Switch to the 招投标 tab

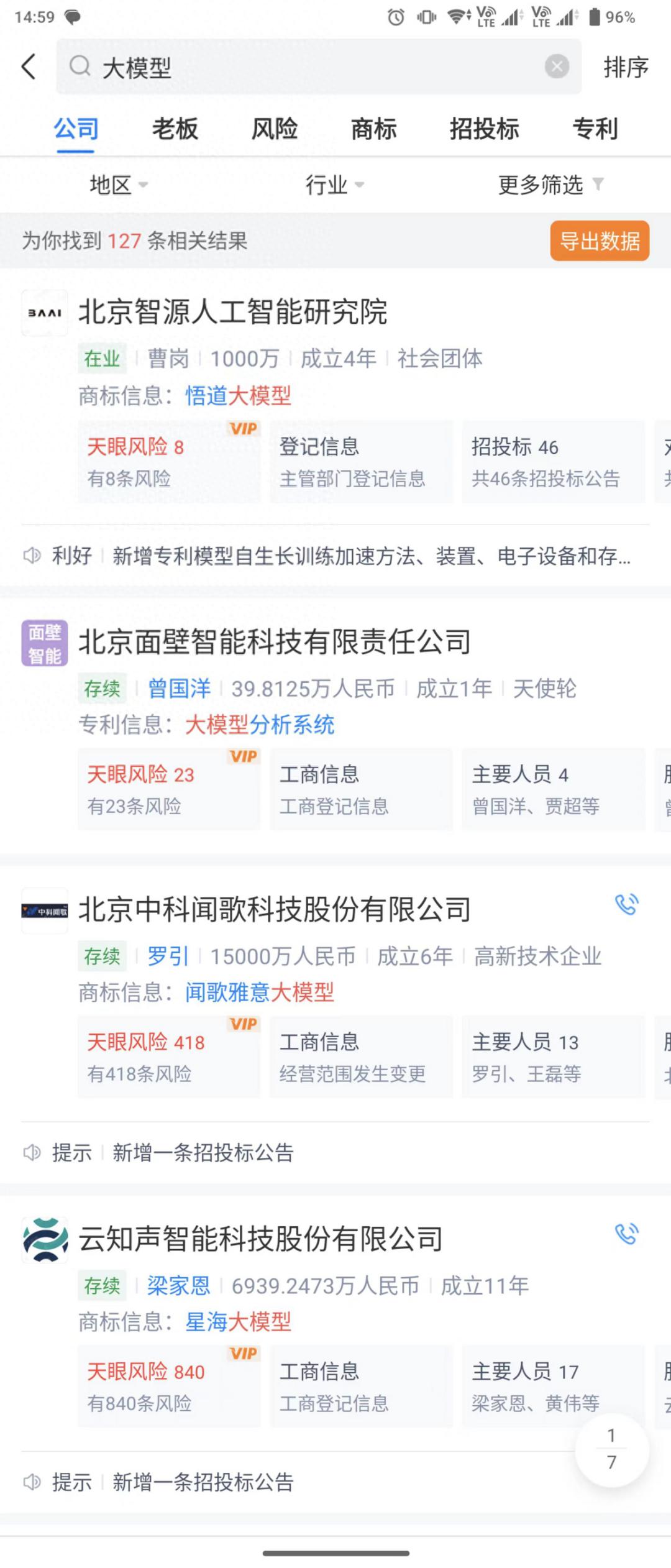pos(484,129)
